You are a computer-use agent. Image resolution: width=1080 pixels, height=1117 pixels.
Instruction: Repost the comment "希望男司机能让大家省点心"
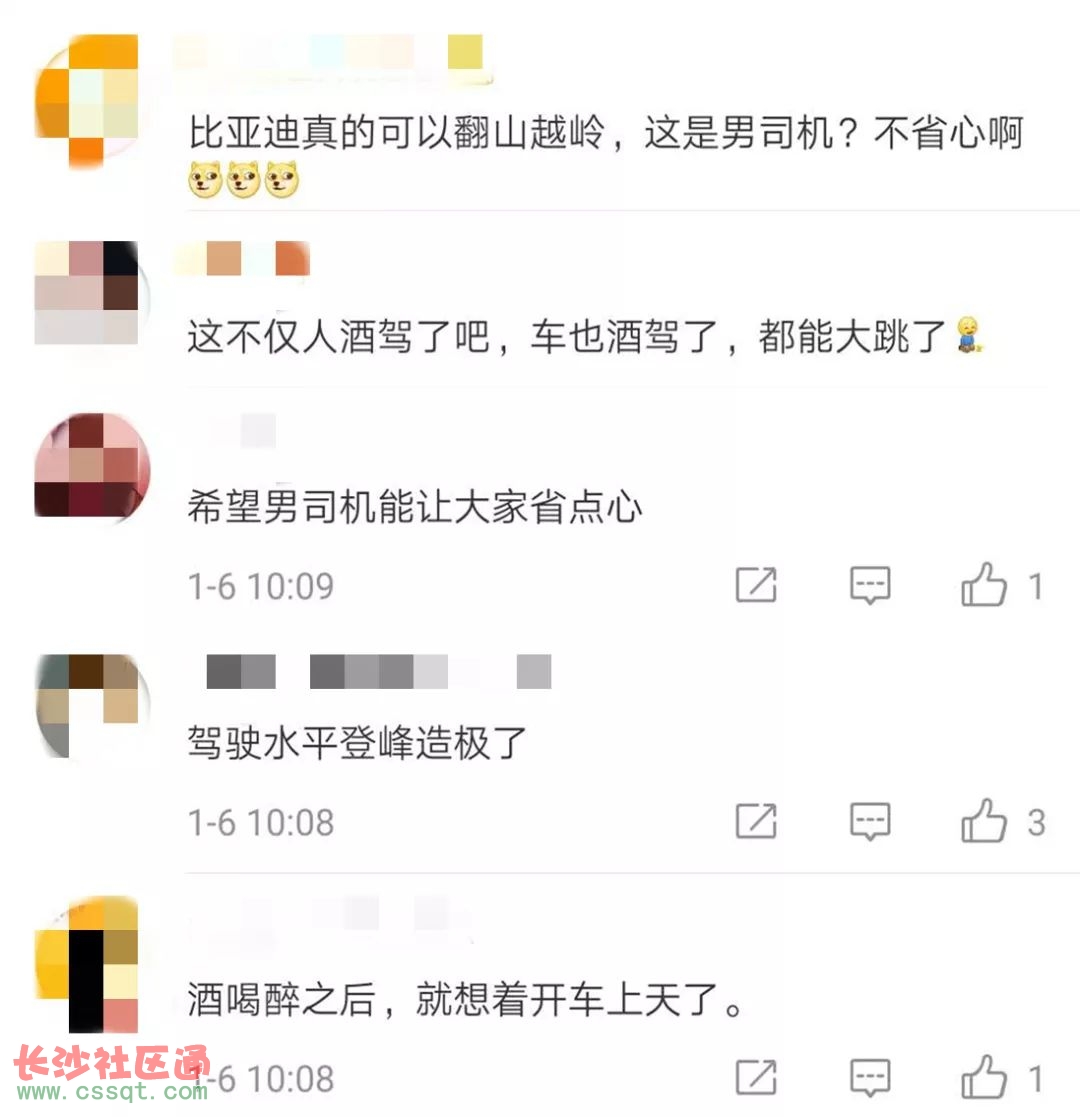[756, 585]
